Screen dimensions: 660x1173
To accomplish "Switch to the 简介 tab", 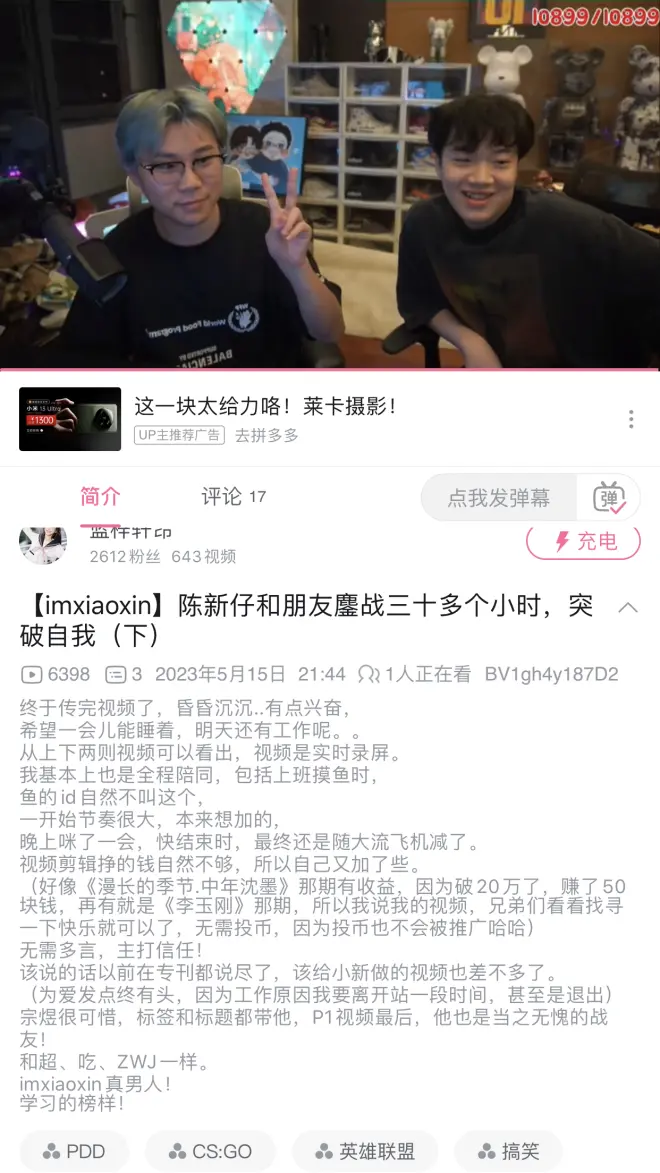I will pyautogui.click(x=100, y=497).
